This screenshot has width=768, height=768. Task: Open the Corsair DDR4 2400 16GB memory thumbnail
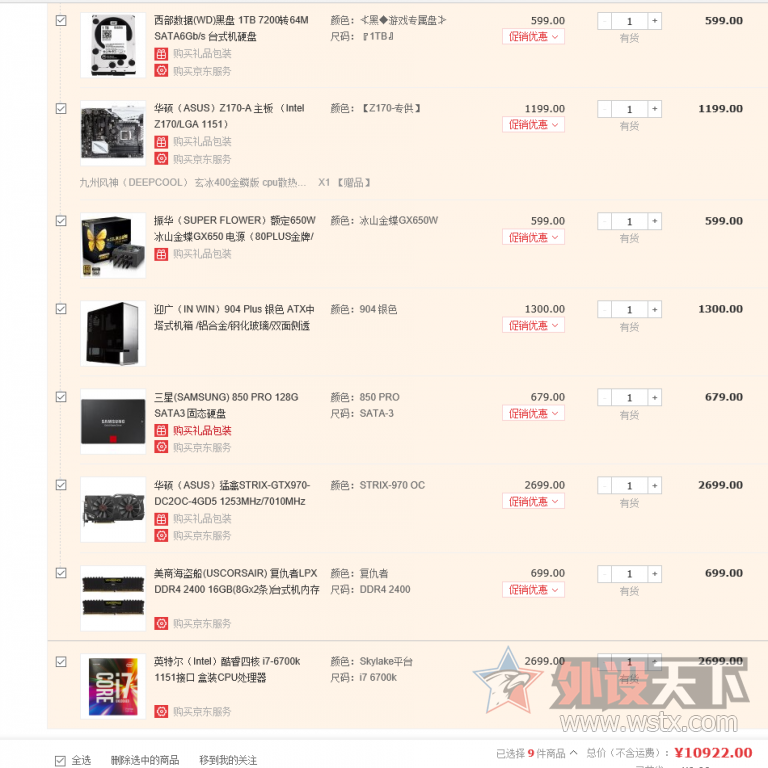pyautogui.click(x=112, y=592)
